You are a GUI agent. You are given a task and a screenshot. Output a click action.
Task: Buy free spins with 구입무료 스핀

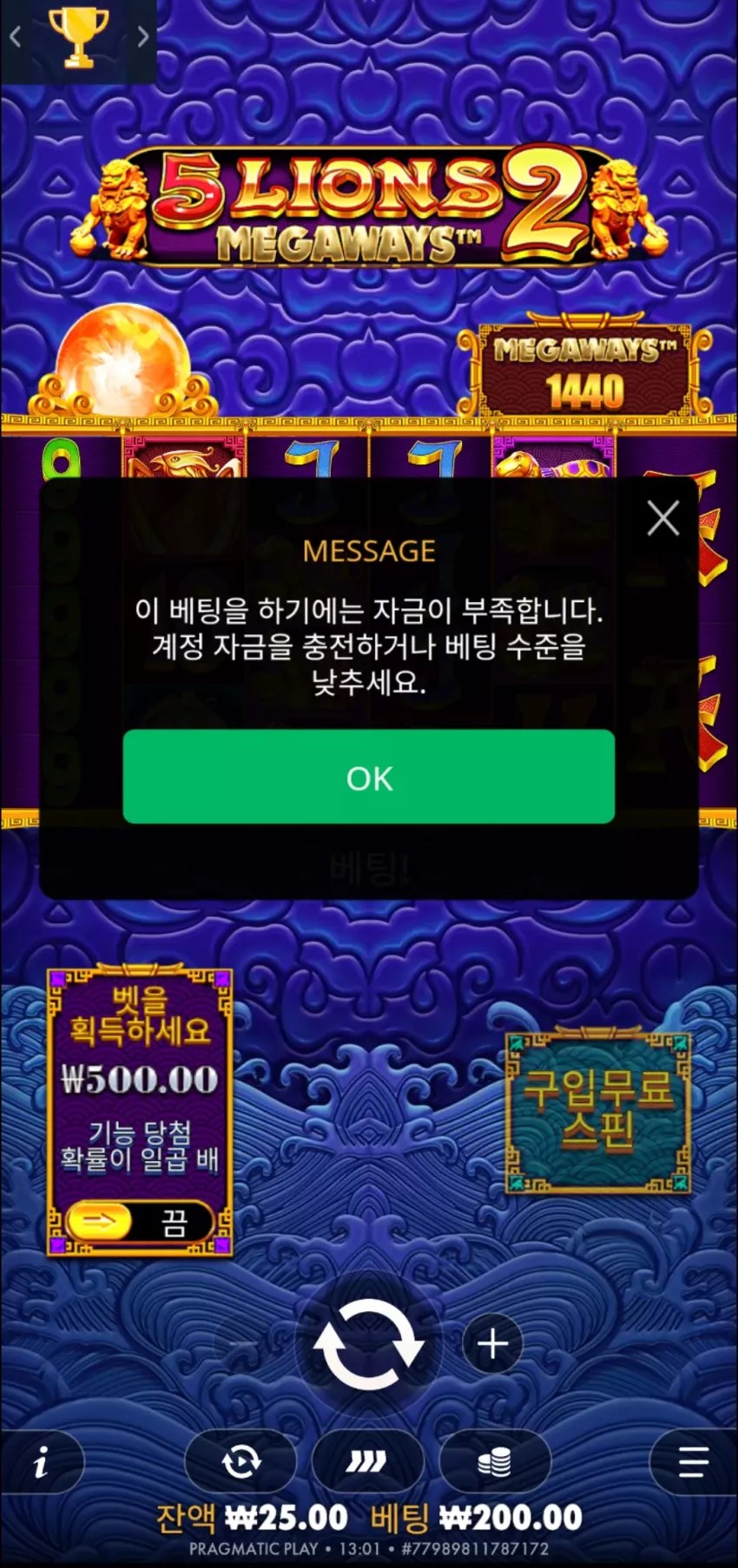tap(597, 1110)
